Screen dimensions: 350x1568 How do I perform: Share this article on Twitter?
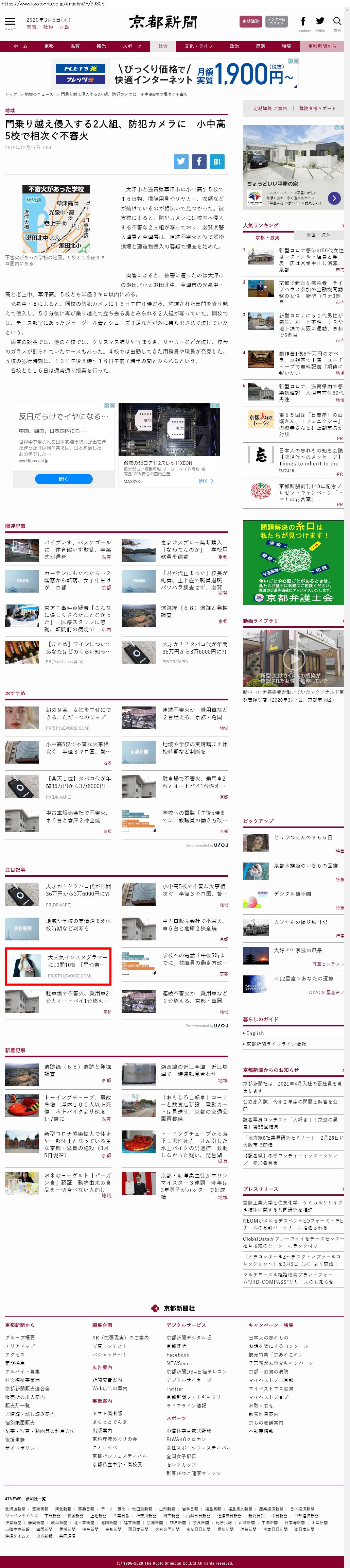coord(181,161)
